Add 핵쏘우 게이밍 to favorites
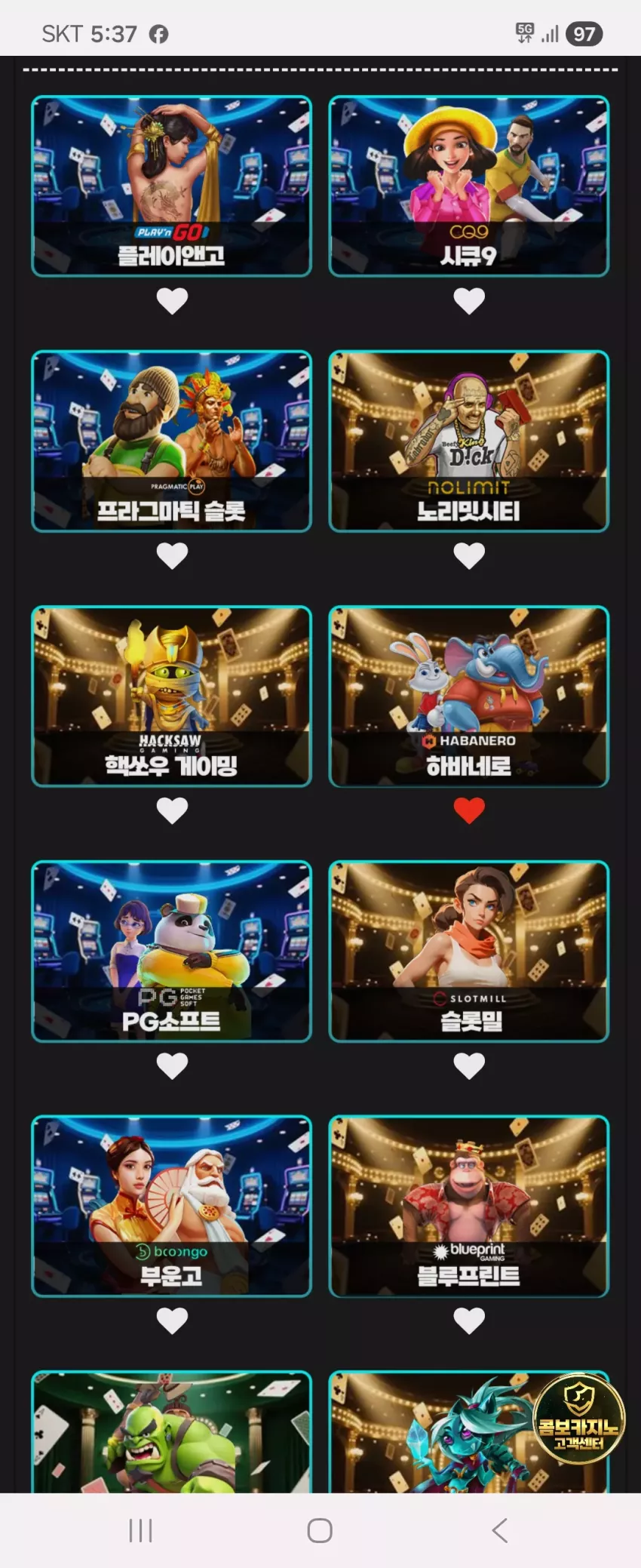This screenshot has height=1568, width=641. 172,810
